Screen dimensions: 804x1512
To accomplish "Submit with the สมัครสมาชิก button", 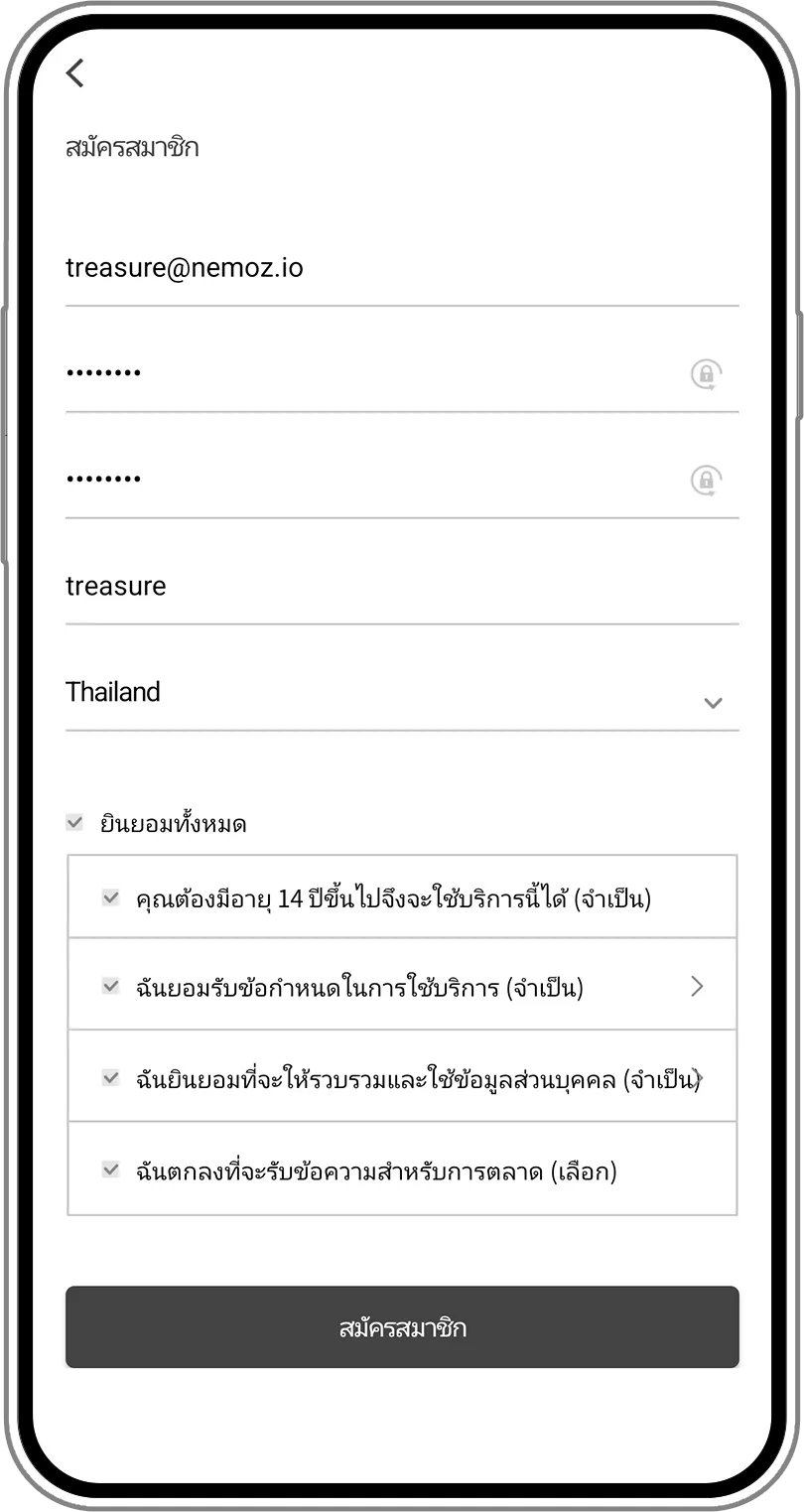I will pos(402,1327).
